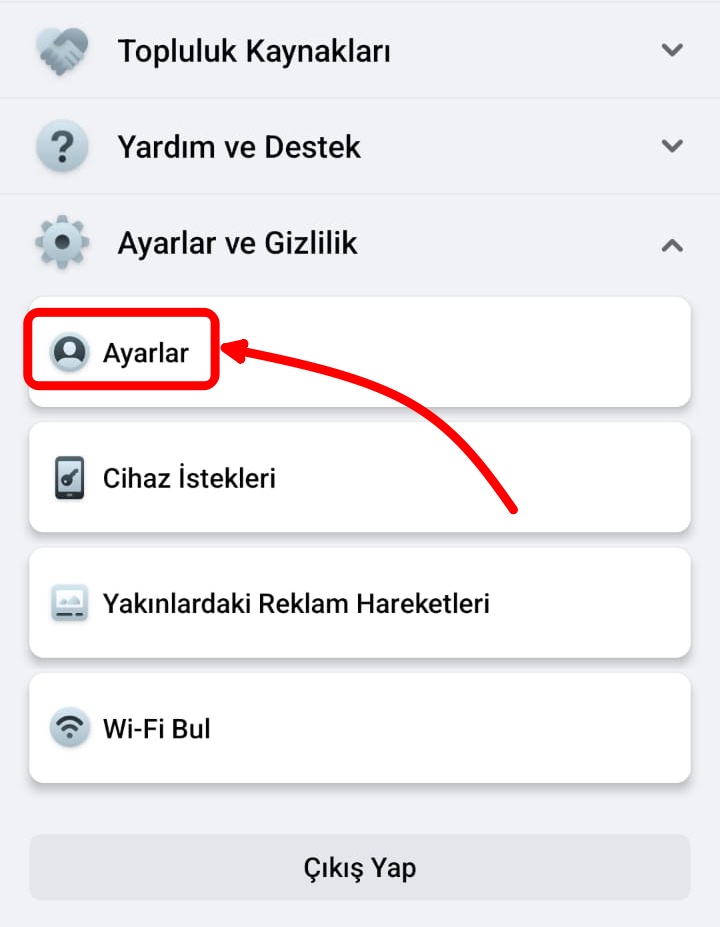Image resolution: width=720 pixels, height=927 pixels.
Task: Click the phone icon beside Cihaz İstekleri
Action: [x=69, y=477]
